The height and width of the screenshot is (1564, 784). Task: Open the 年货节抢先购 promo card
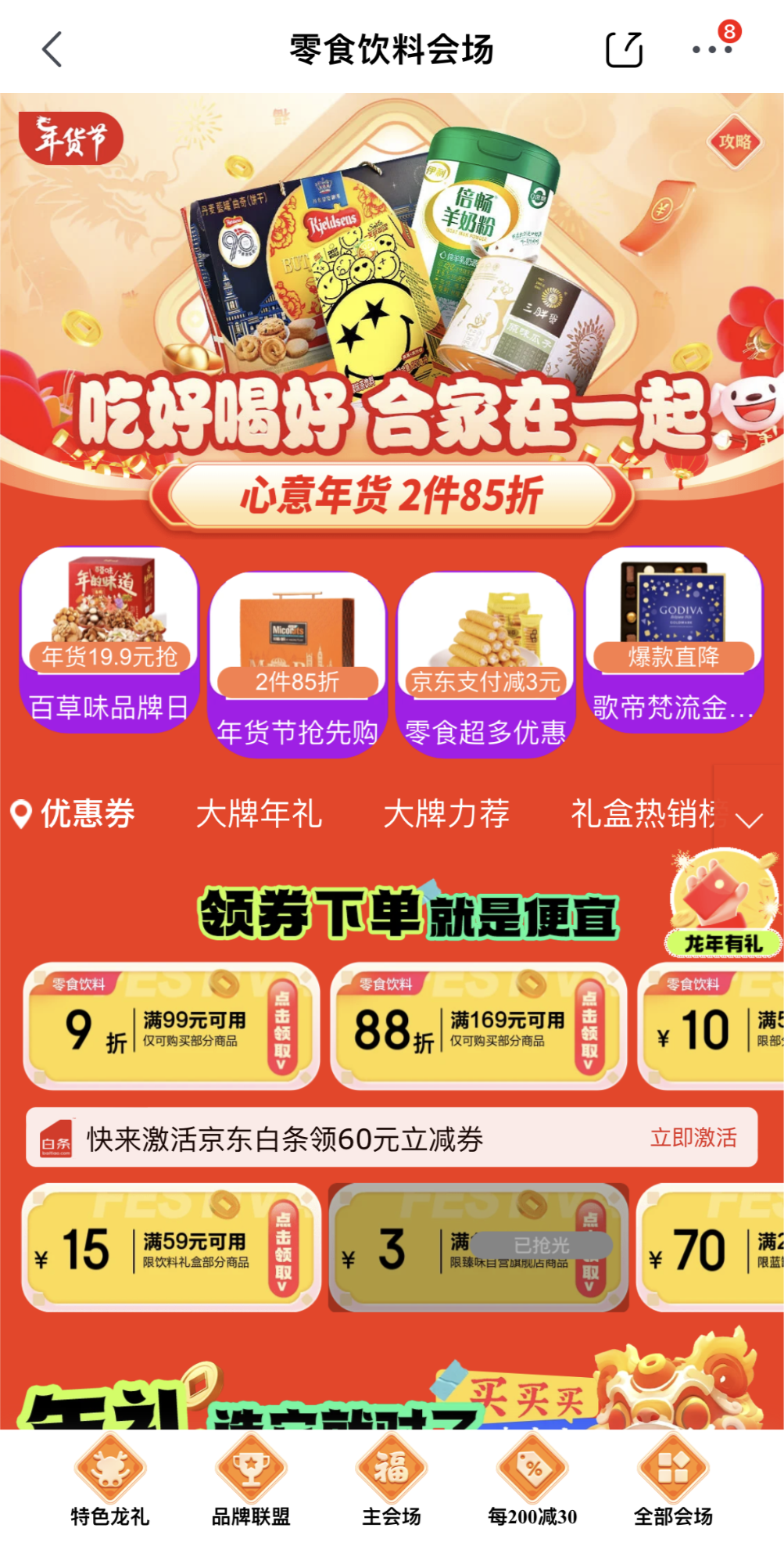[x=297, y=665]
